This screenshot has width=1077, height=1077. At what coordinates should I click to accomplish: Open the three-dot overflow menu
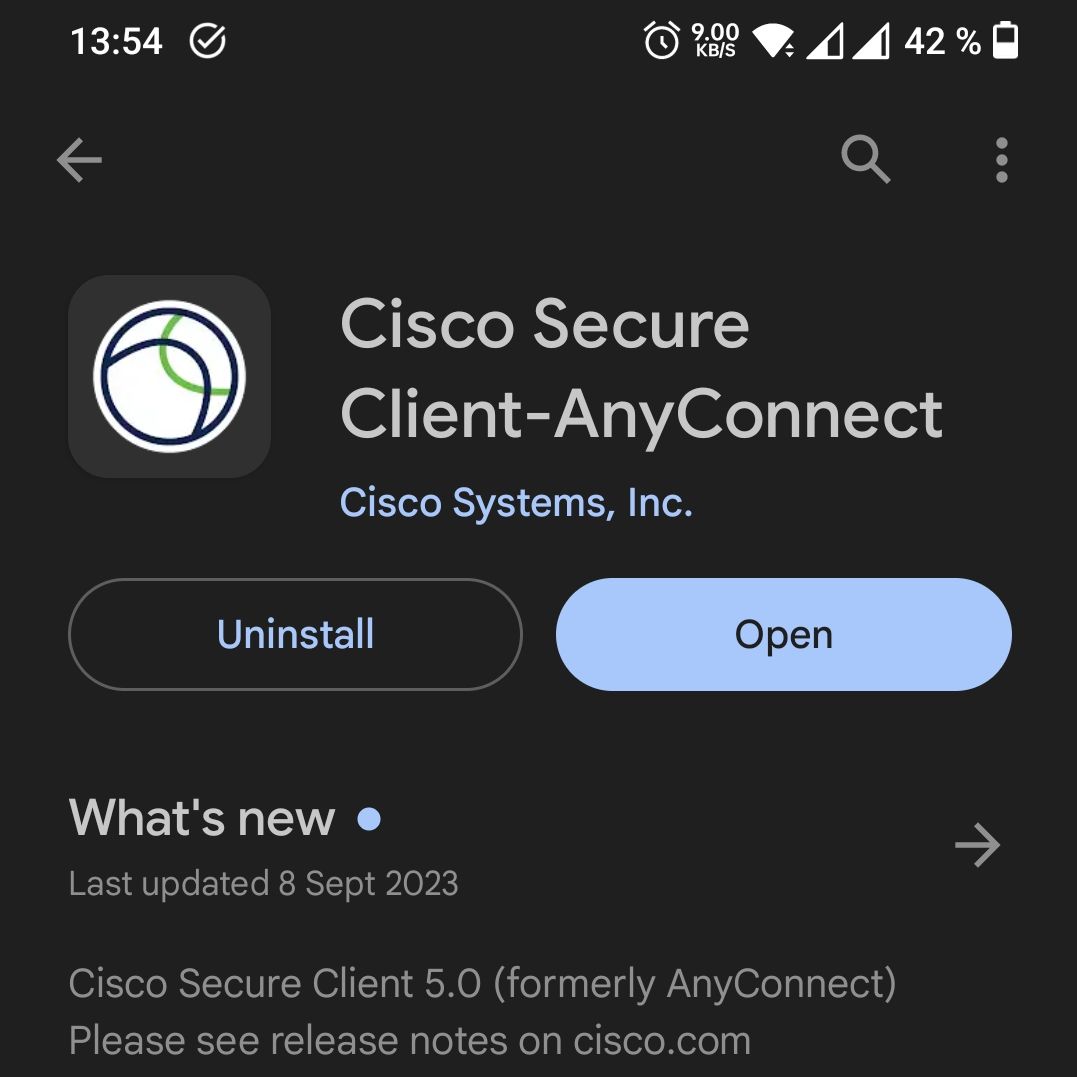click(1001, 160)
